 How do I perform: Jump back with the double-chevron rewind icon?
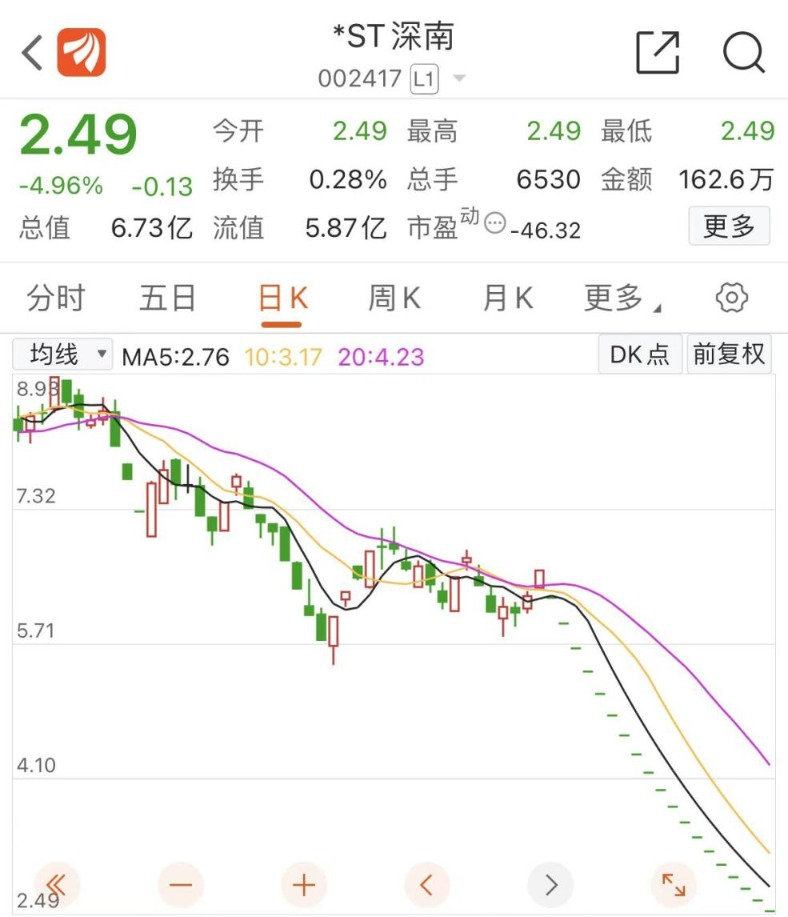(57, 884)
